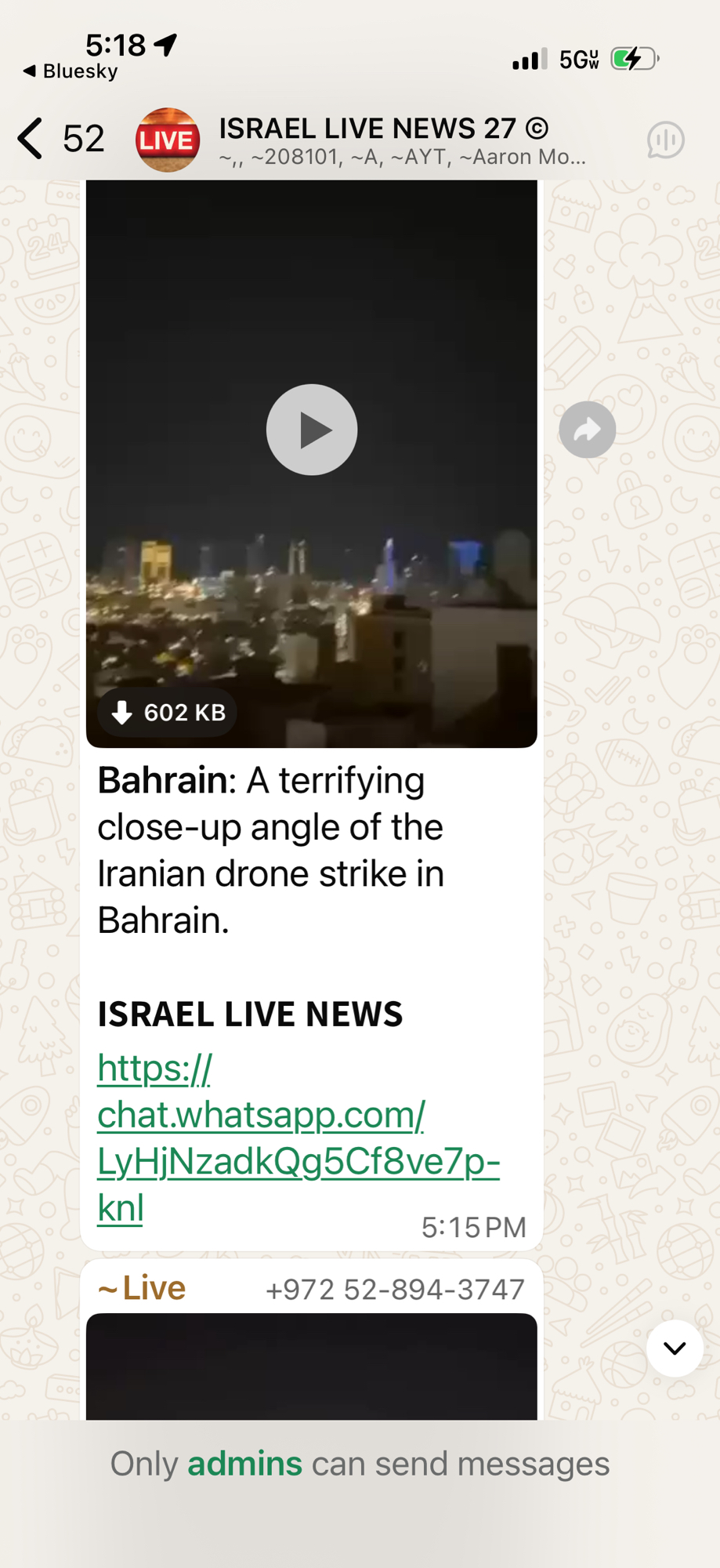
Task: Go back to the chats list
Action: pos(31,139)
